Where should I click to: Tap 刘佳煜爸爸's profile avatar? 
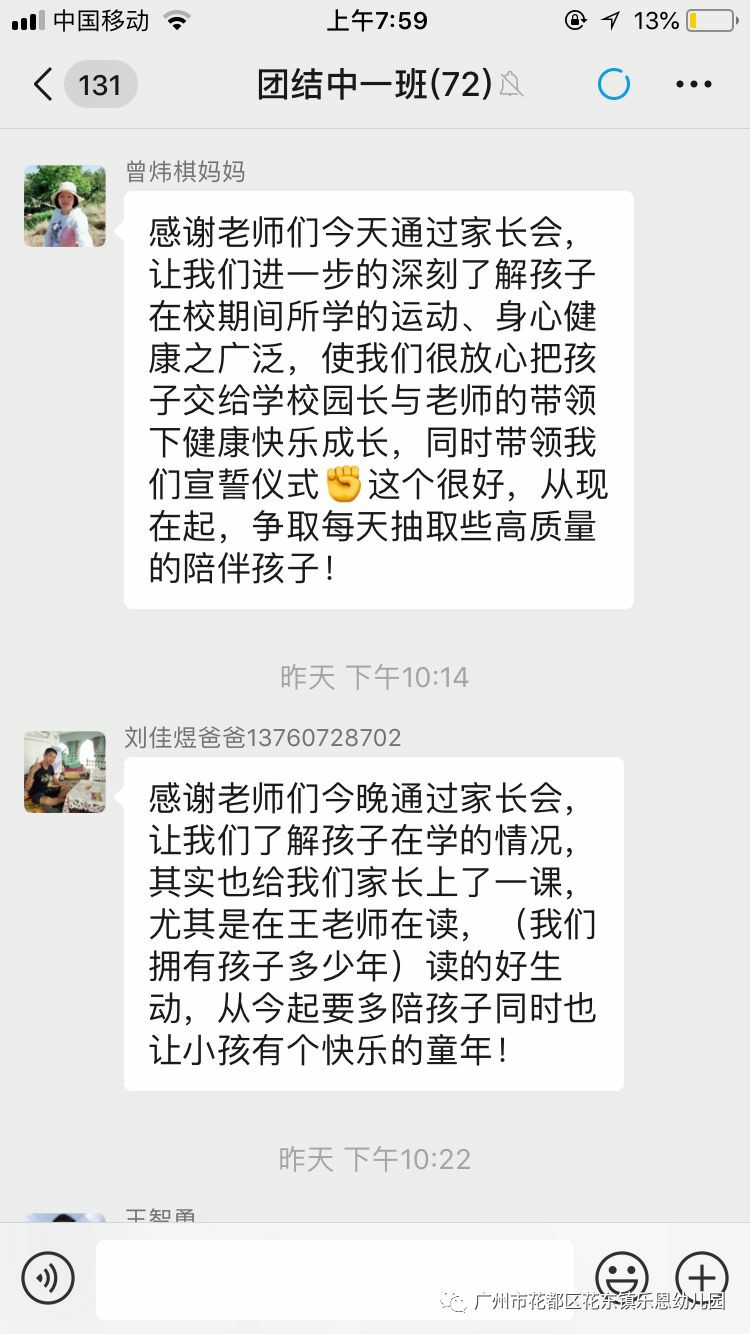click(65, 772)
